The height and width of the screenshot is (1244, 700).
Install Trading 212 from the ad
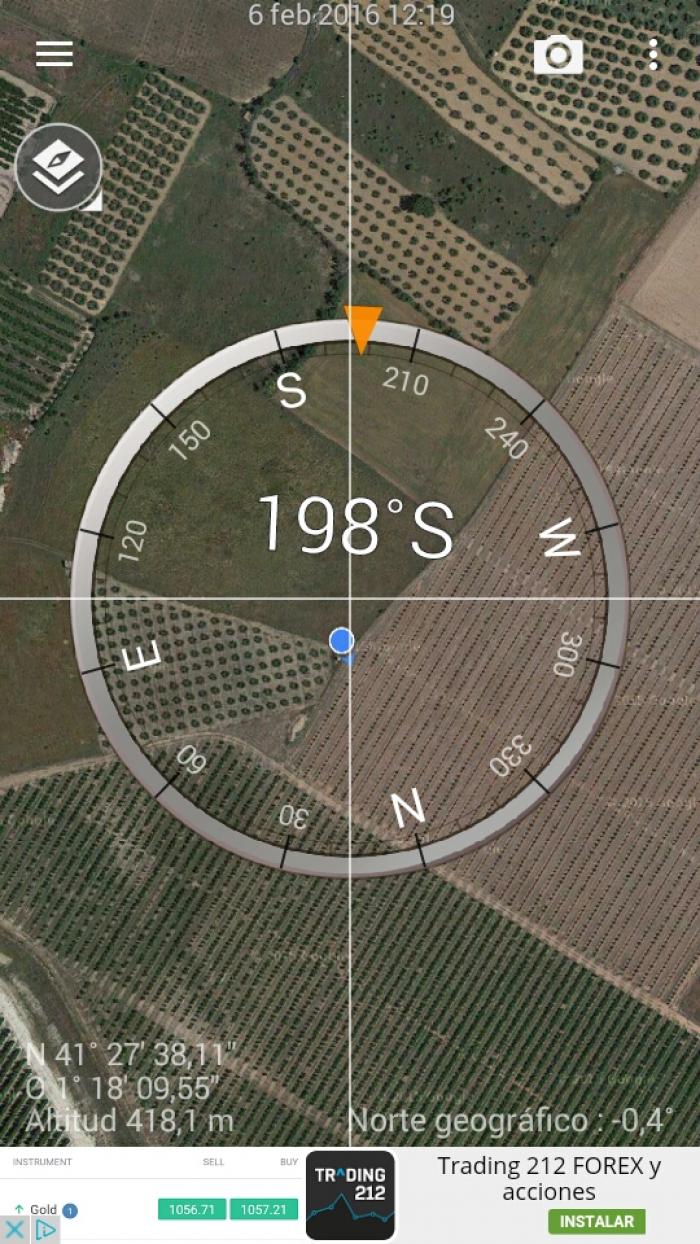point(597,1221)
